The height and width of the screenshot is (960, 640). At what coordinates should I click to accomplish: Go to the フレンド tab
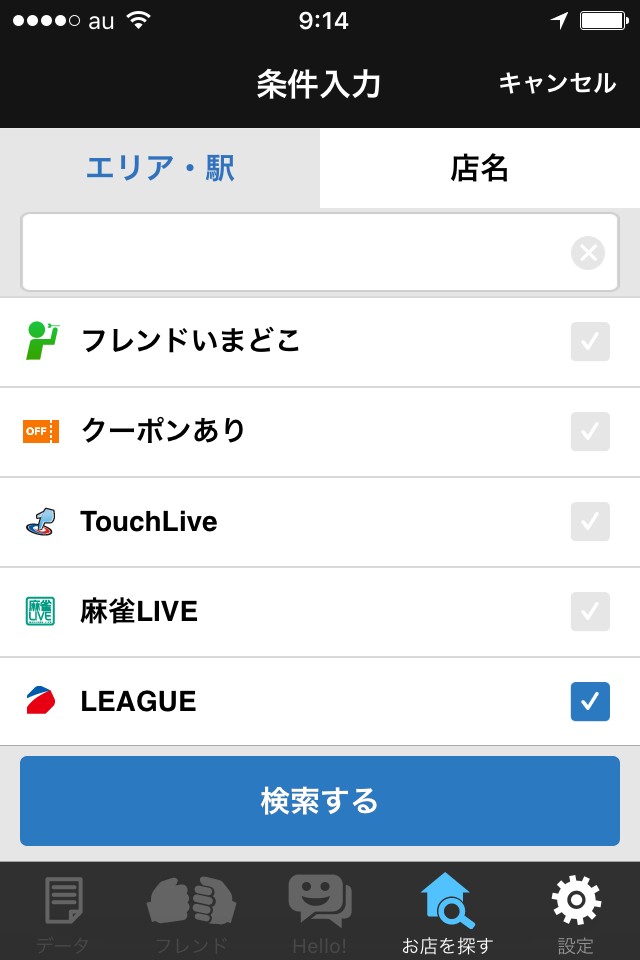coord(191,913)
